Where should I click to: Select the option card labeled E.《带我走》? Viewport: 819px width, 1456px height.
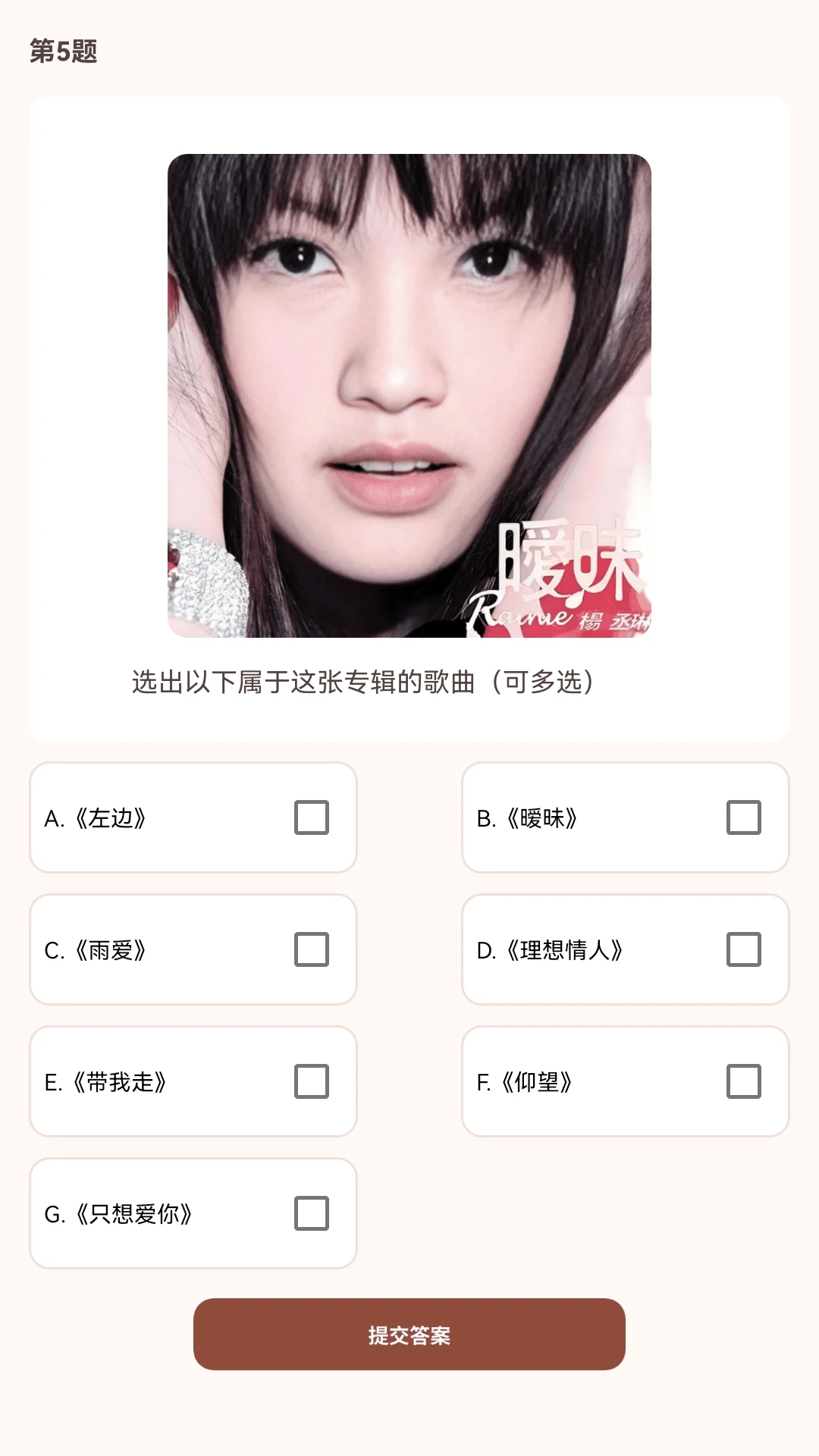pos(193,1081)
